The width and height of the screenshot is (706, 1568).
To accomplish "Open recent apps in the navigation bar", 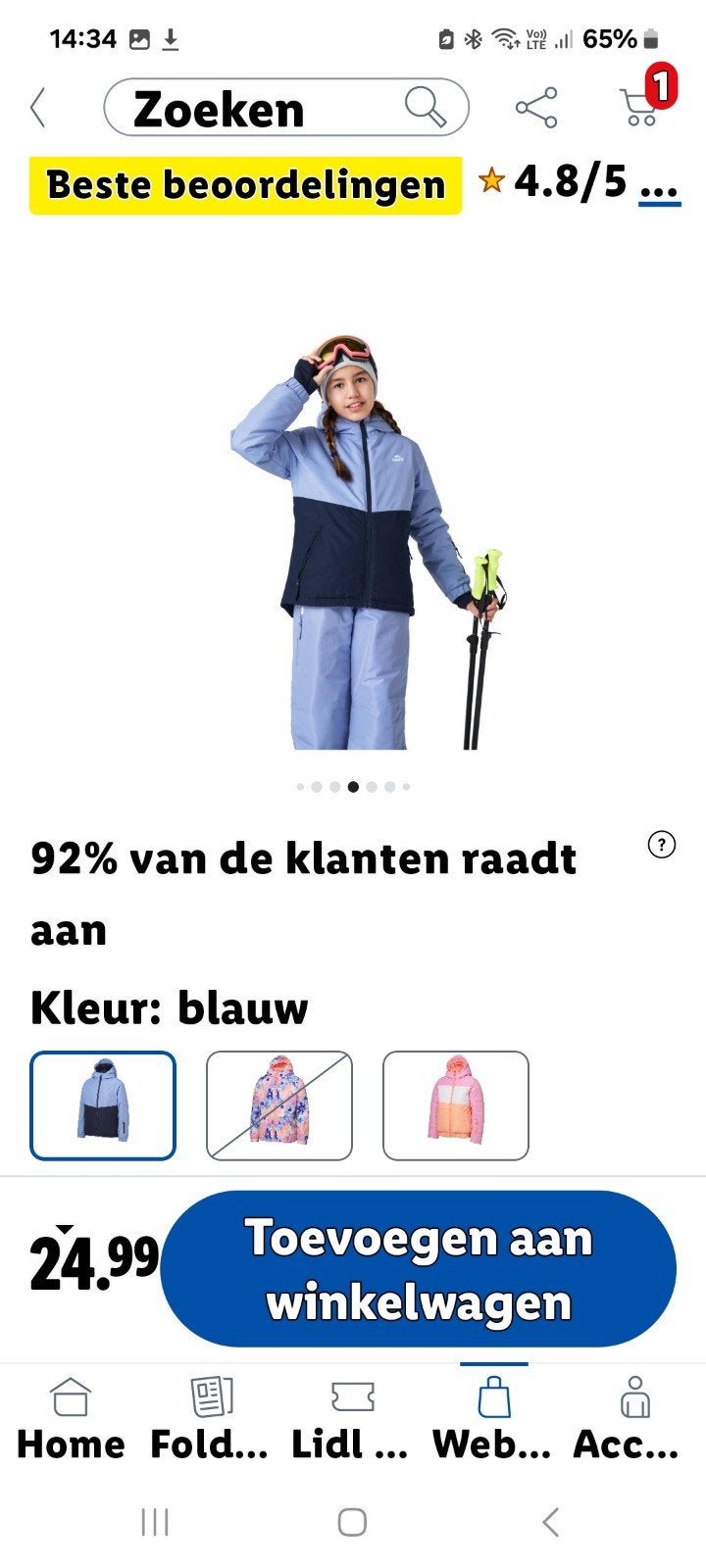I will click(x=155, y=1522).
